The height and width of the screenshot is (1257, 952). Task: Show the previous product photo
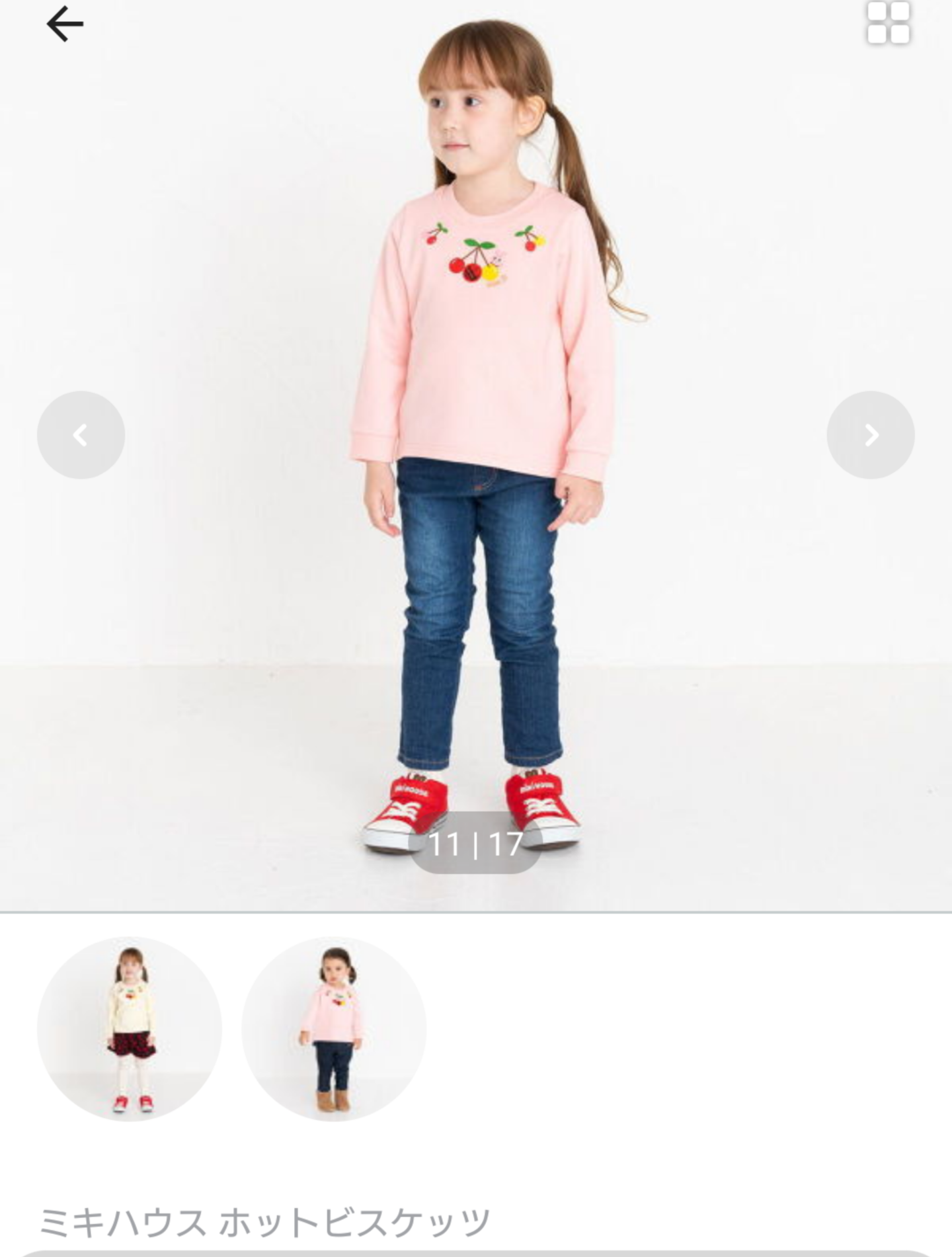81,435
